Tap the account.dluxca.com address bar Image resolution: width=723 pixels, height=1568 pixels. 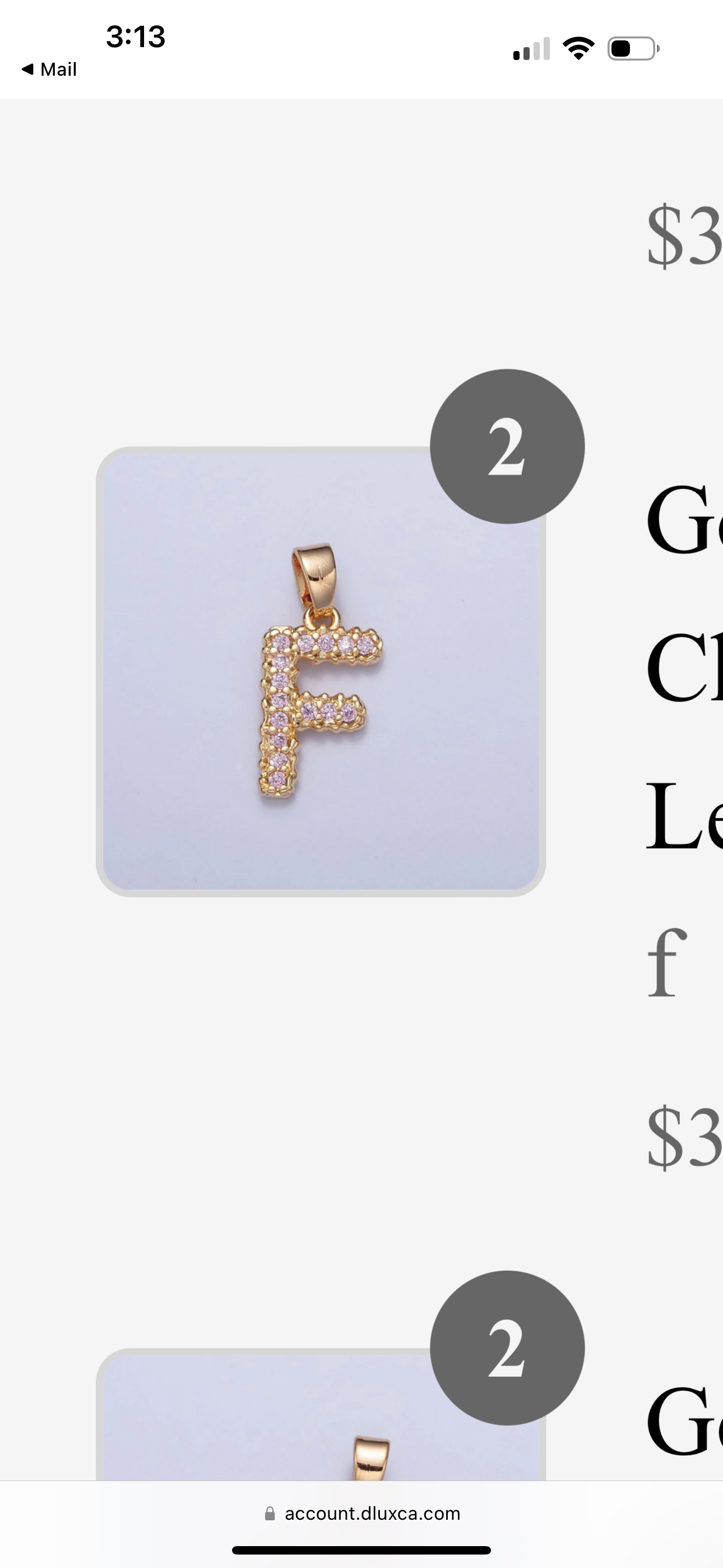point(362,1513)
